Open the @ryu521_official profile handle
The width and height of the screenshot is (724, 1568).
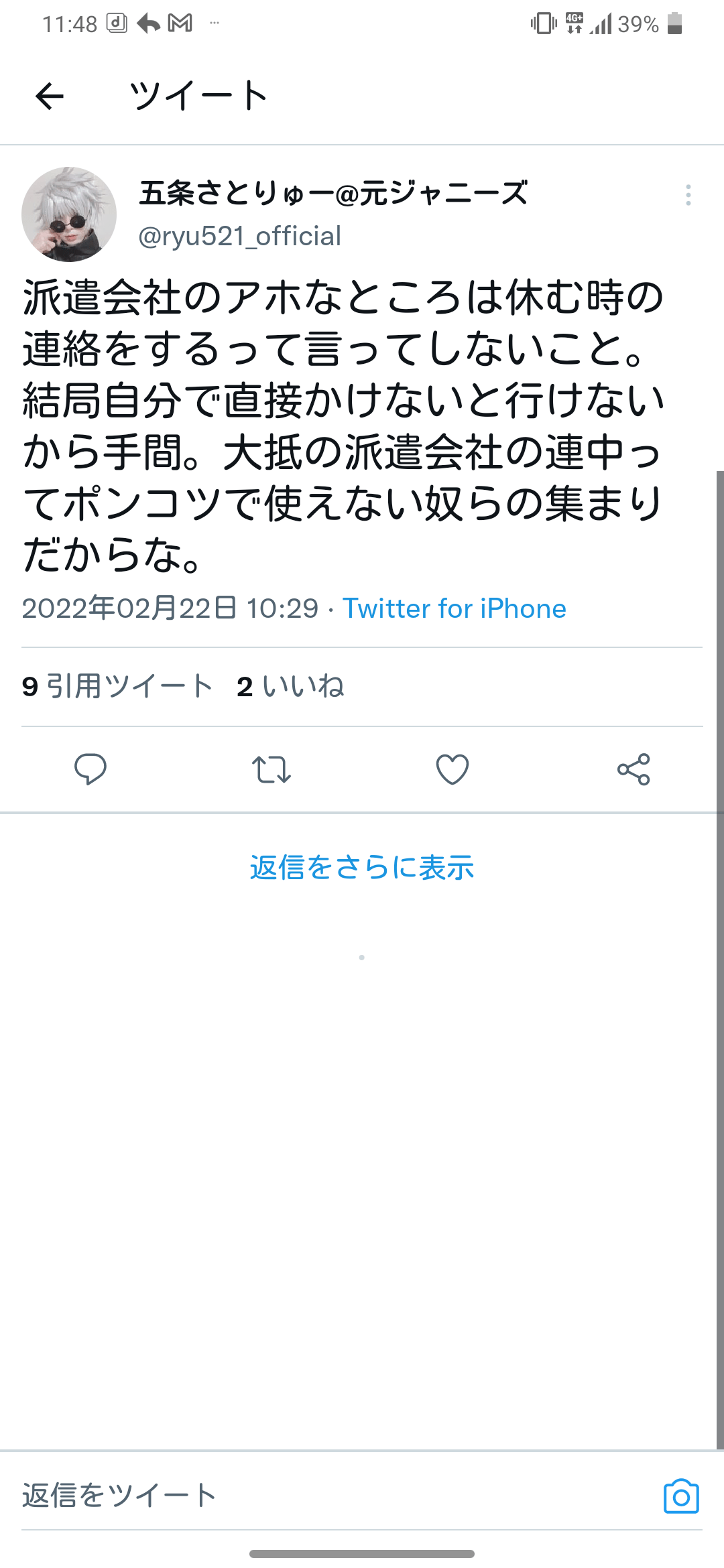239,237
